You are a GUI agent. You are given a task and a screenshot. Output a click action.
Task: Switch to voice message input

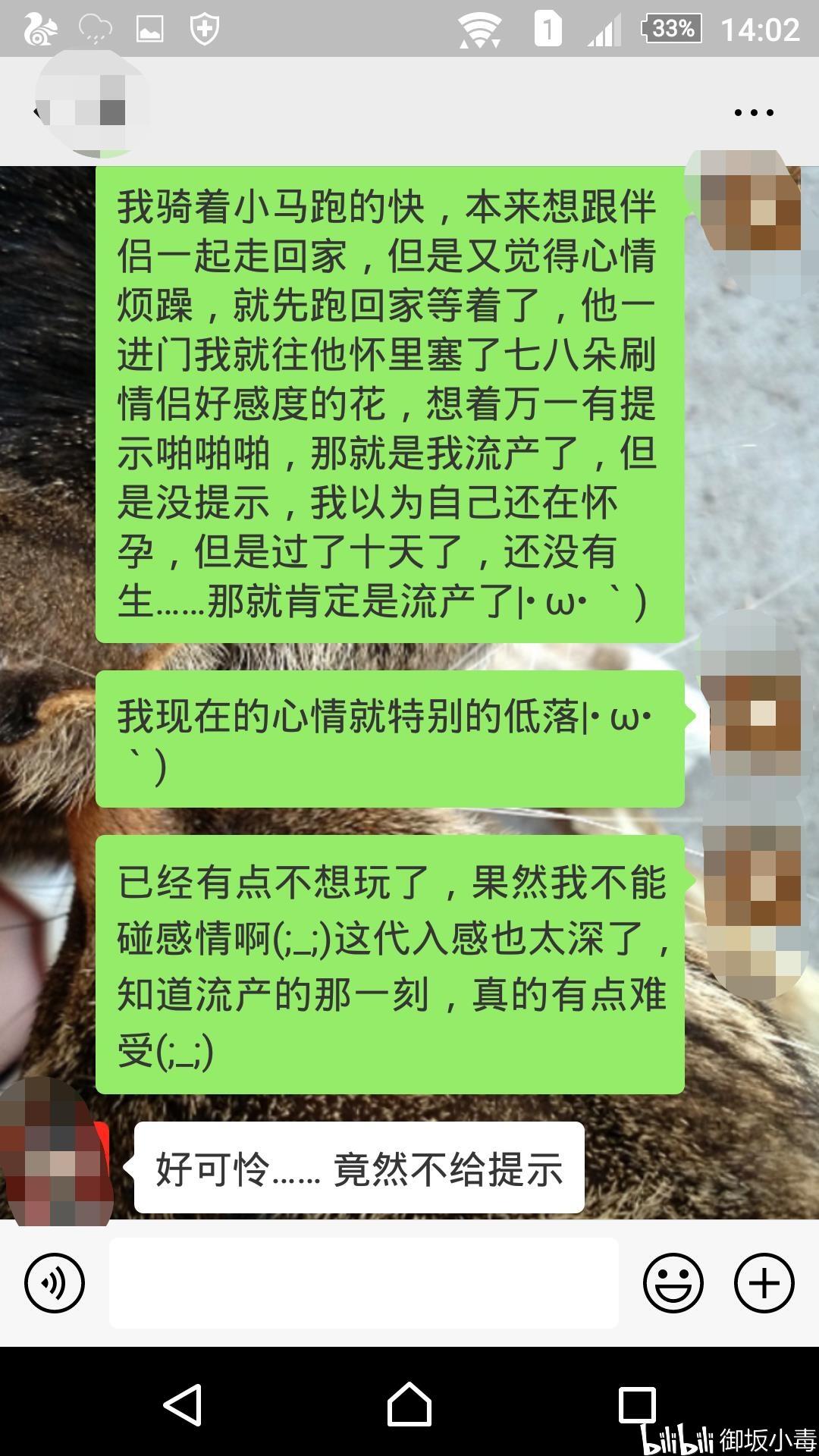(55, 1283)
